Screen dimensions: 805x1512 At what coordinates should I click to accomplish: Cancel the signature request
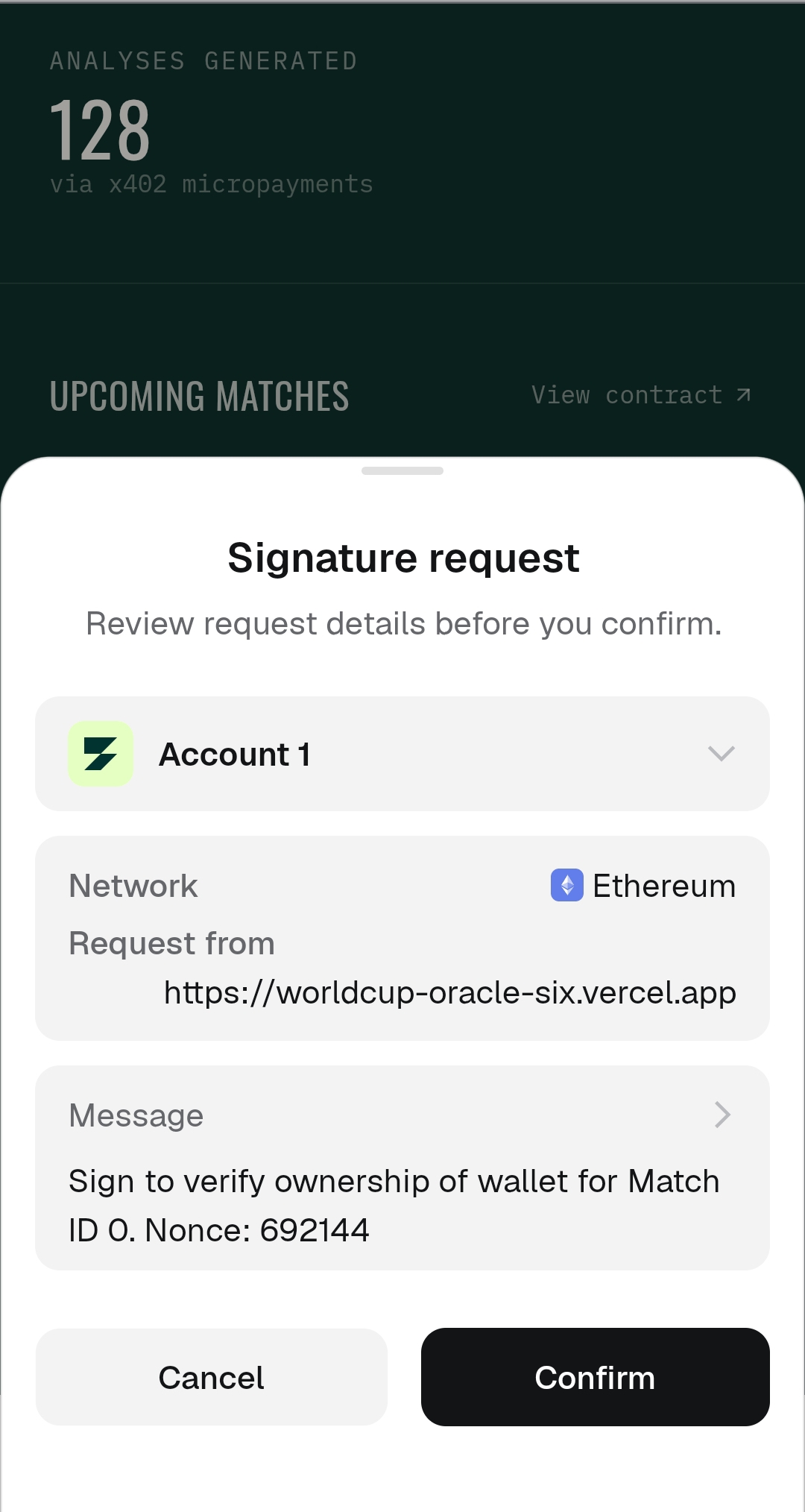[212, 1377]
